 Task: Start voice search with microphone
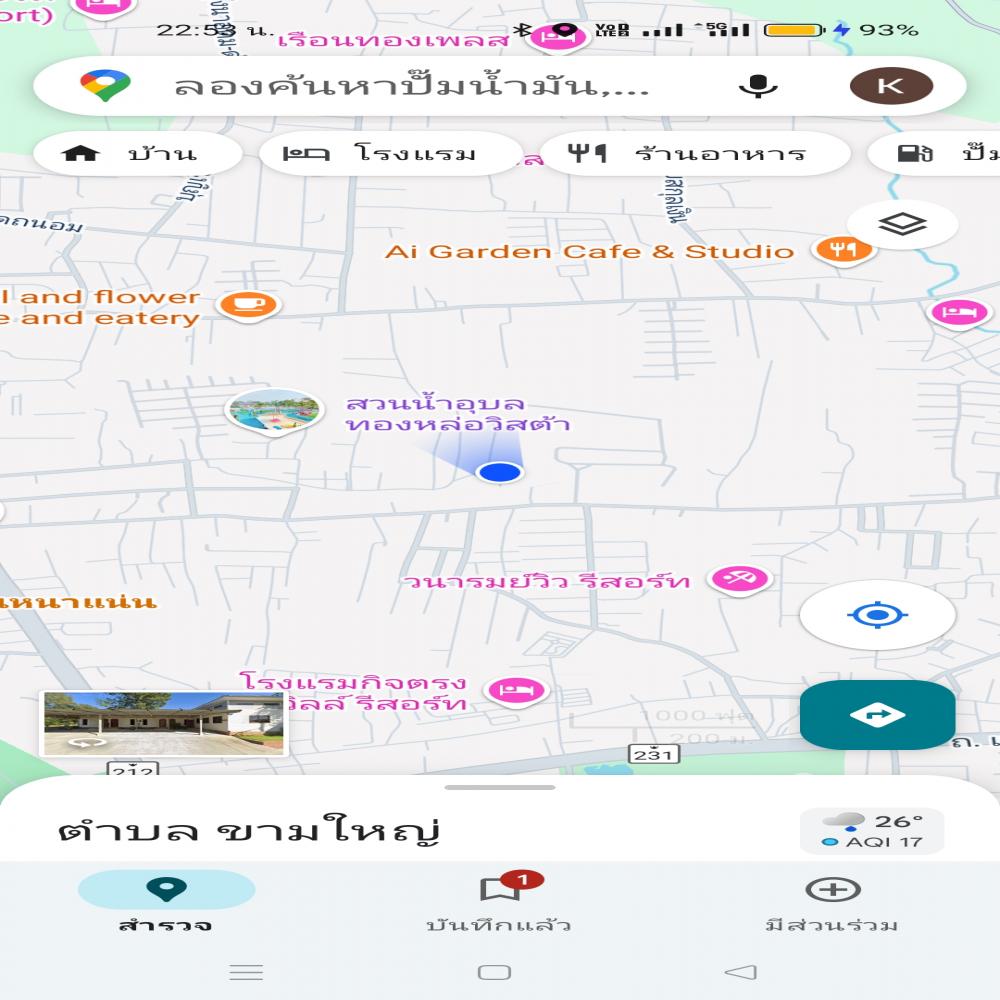pos(758,86)
